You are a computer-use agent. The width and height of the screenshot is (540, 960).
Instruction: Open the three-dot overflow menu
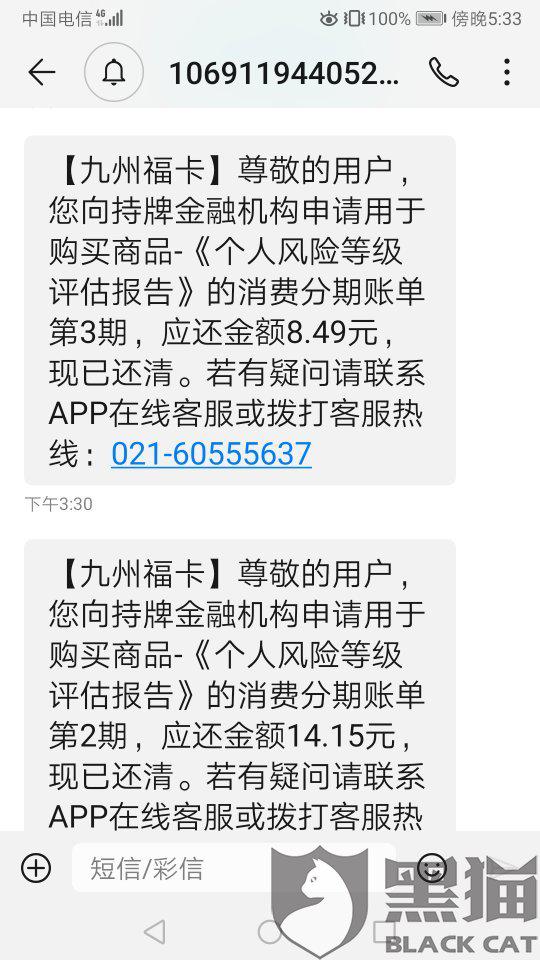(x=506, y=73)
